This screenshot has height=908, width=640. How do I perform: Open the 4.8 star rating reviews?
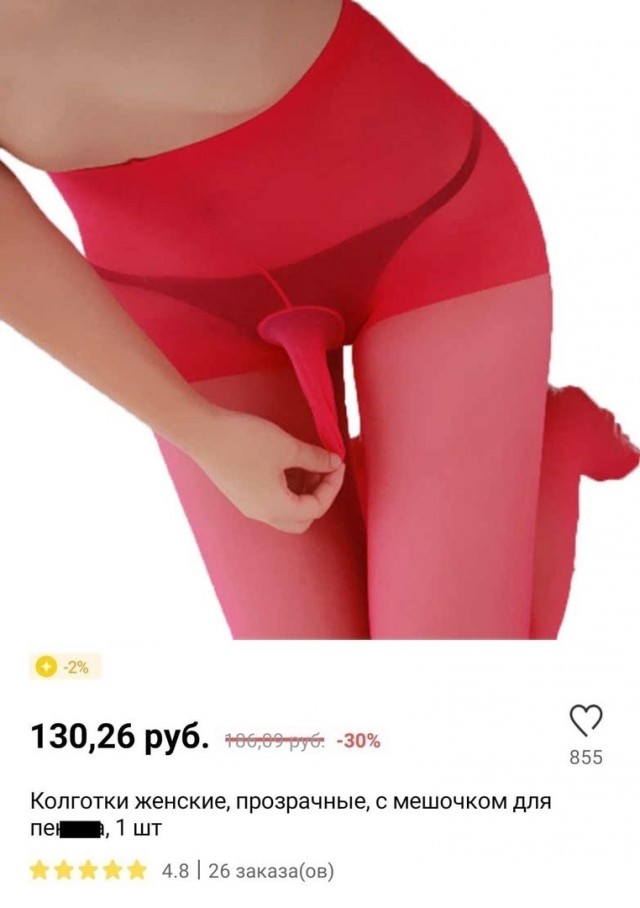pyautogui.click(x=110, y=870)
